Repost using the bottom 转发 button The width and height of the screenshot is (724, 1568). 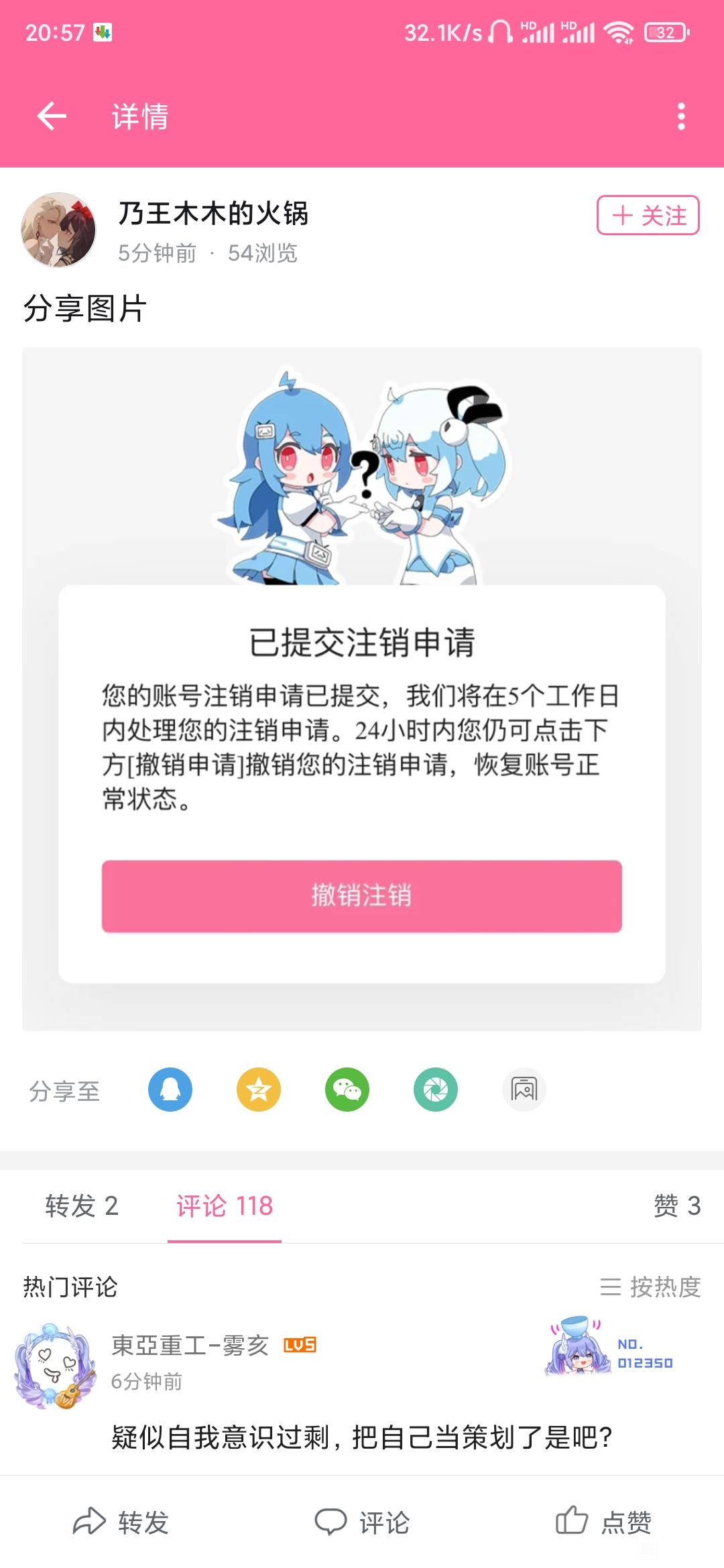pyautogui.click(x=121, y=1522)
